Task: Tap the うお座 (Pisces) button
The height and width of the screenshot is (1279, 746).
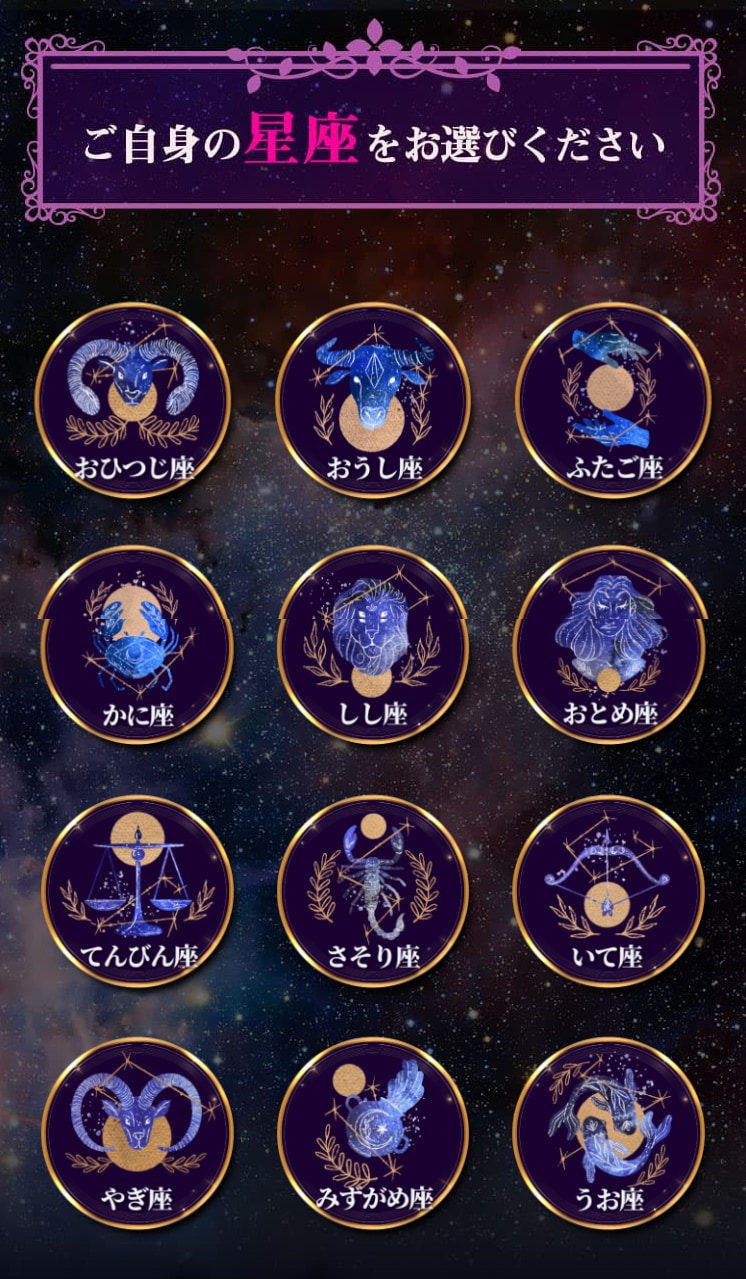Action: pos(609,1133)
